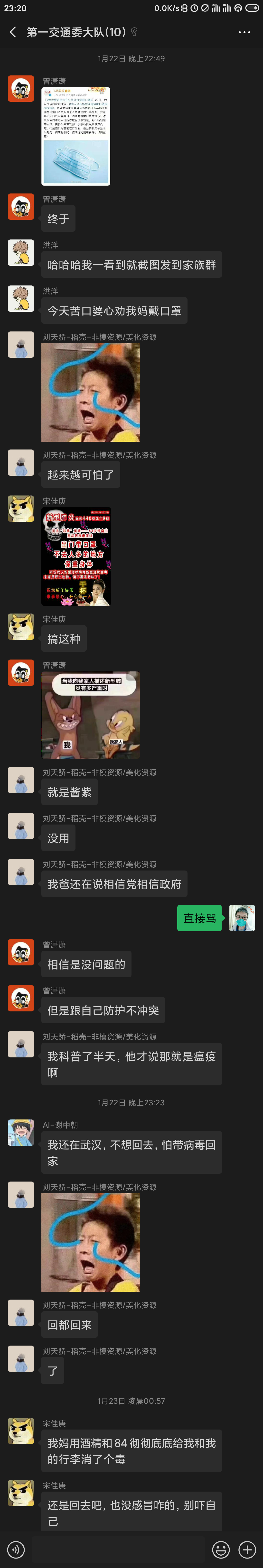Go back to the chat list

click(13, 32)
